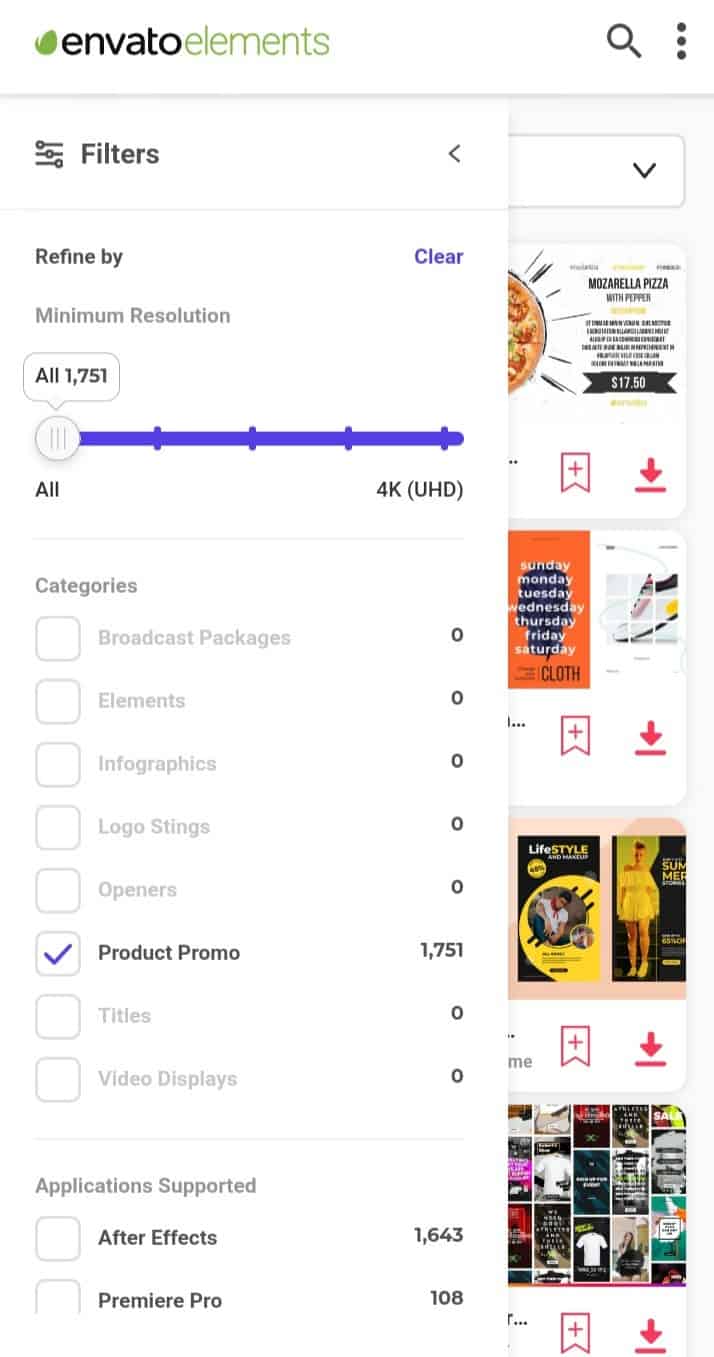
Task: Open the three-dot overflow menu
Action: pyautogui.click(x=681, y=42)
